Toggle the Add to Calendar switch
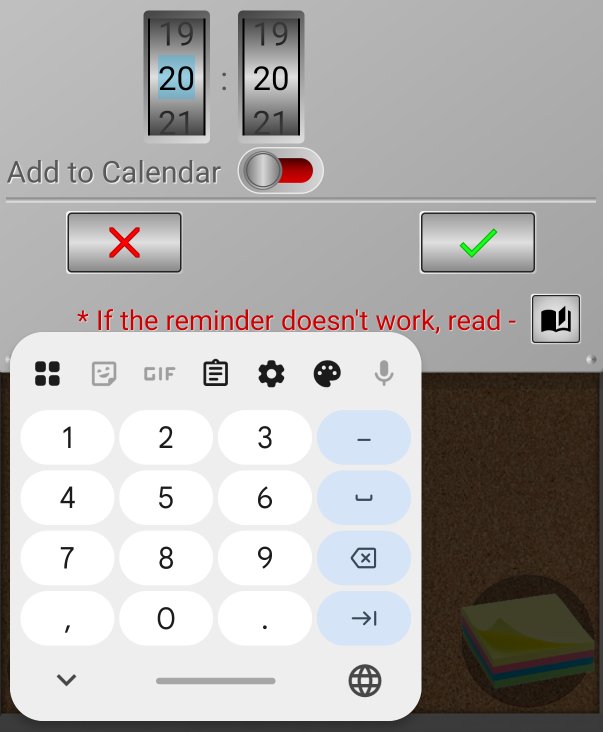The image size is (603, 732). point(281,171)
